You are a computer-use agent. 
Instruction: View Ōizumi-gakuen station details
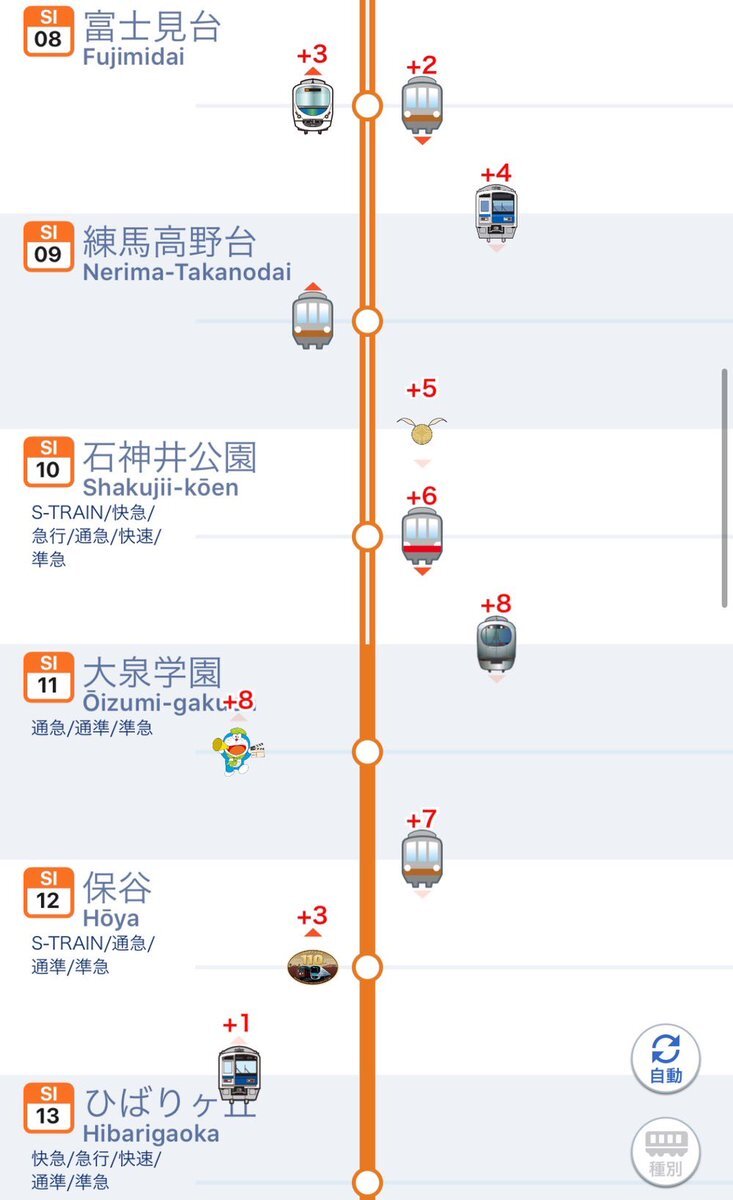point(150,684)
